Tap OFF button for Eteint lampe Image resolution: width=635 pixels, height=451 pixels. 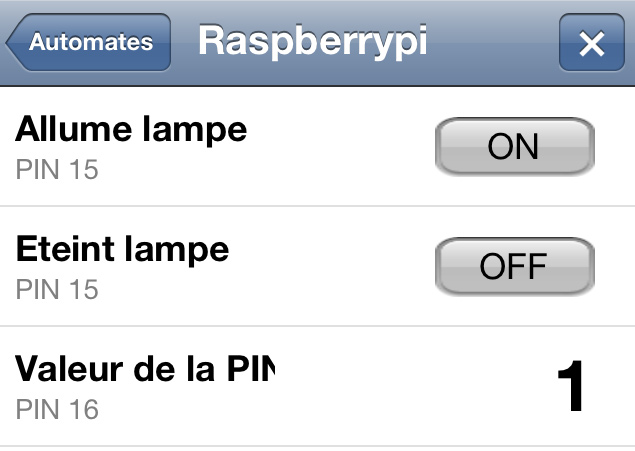[x=514, y=267]
